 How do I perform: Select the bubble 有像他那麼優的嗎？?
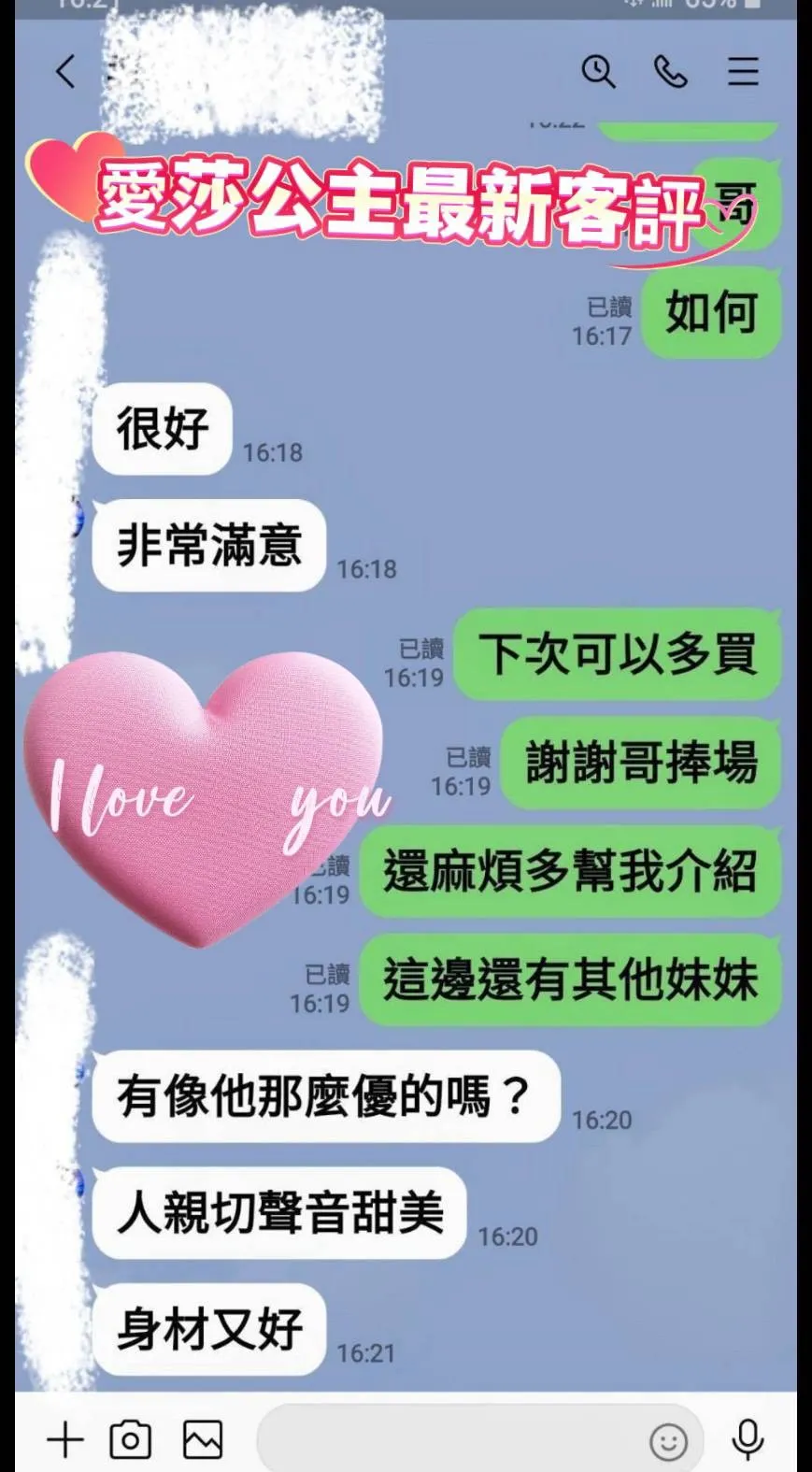tap(323, 1097)
